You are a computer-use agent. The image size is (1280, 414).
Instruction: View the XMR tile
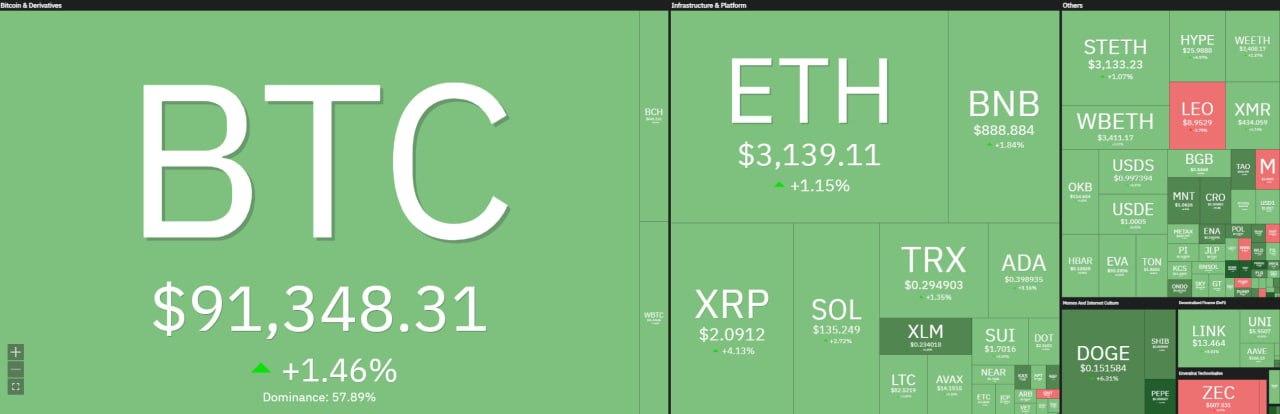(1252, 115)
